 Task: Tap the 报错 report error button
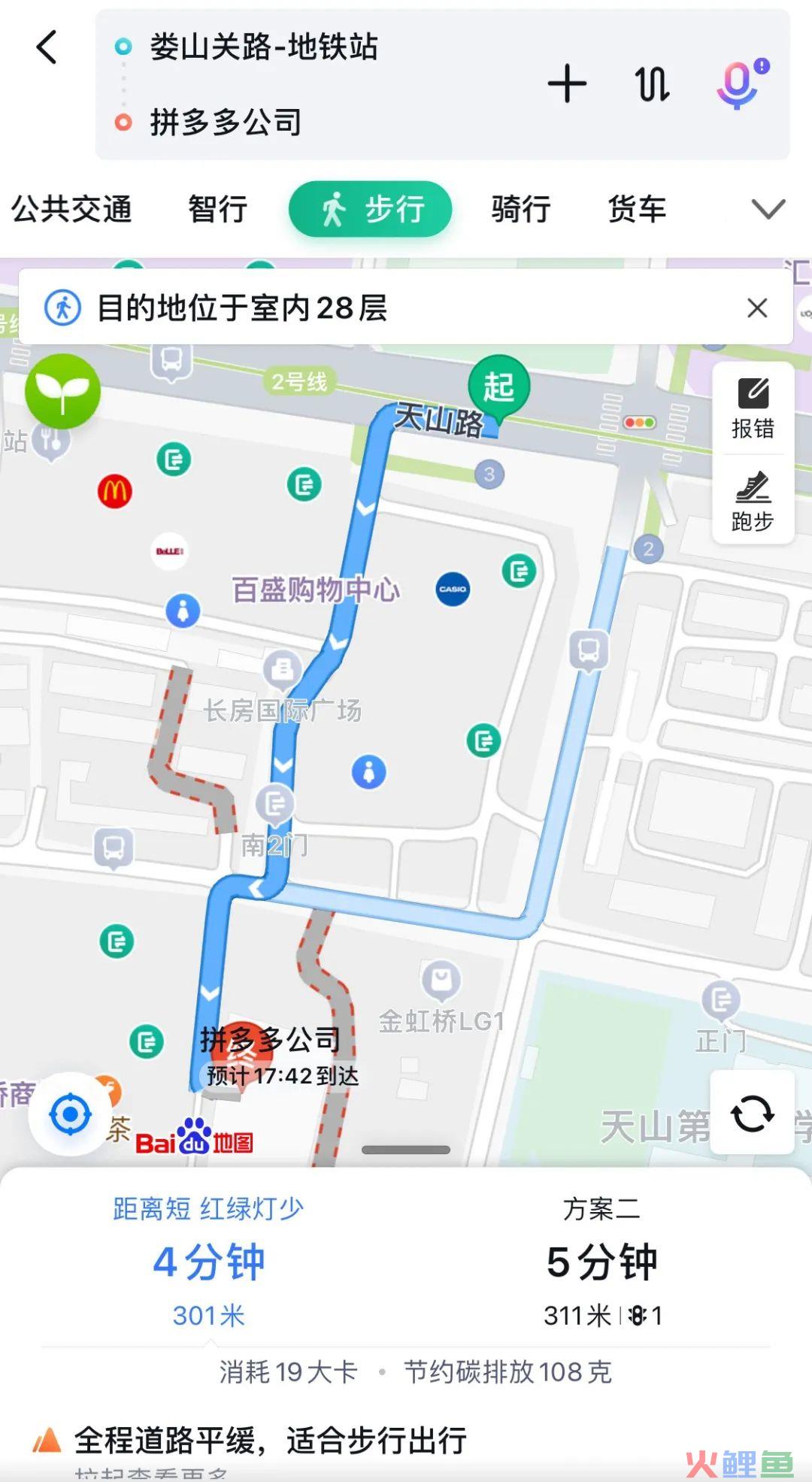click(x=753, y=409)
